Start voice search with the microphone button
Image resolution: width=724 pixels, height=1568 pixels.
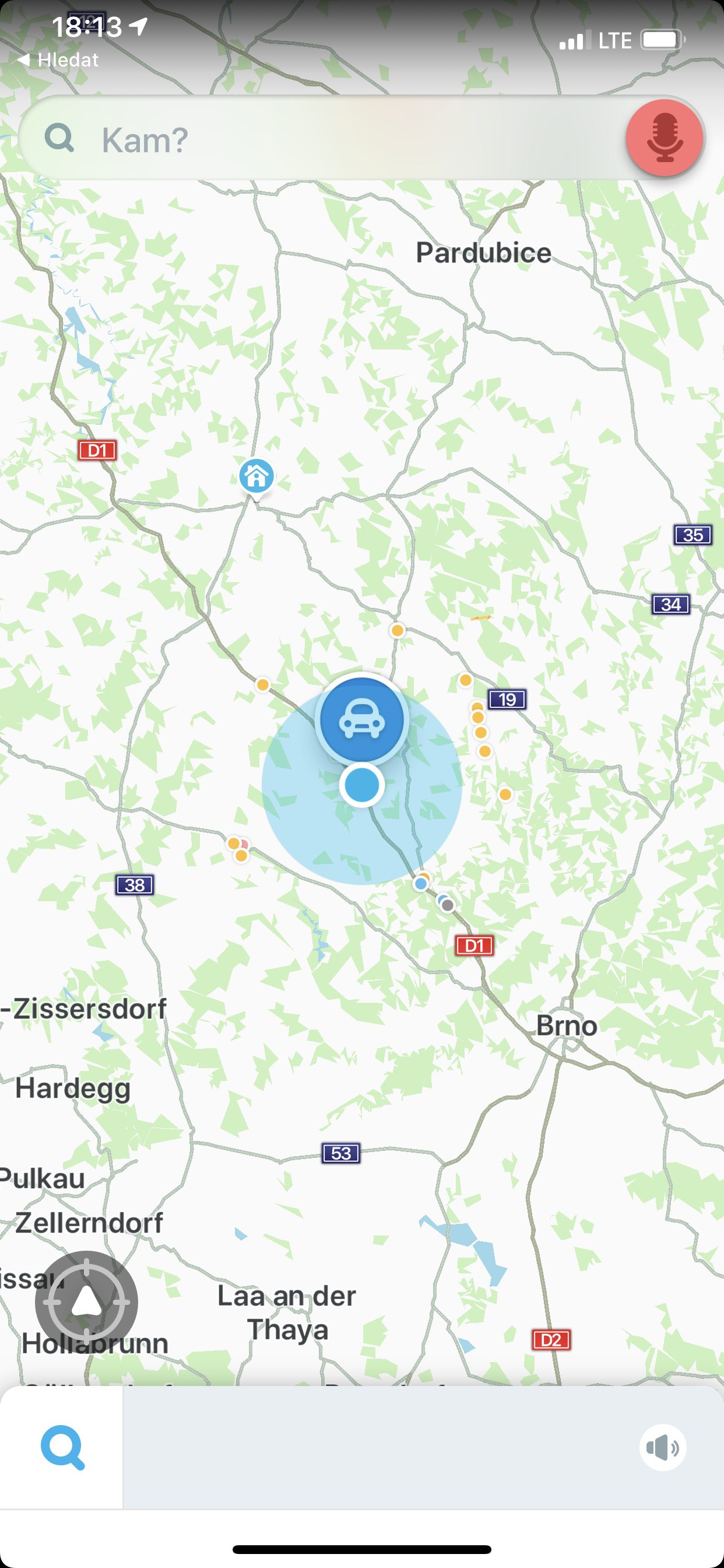tap(665, 138)
